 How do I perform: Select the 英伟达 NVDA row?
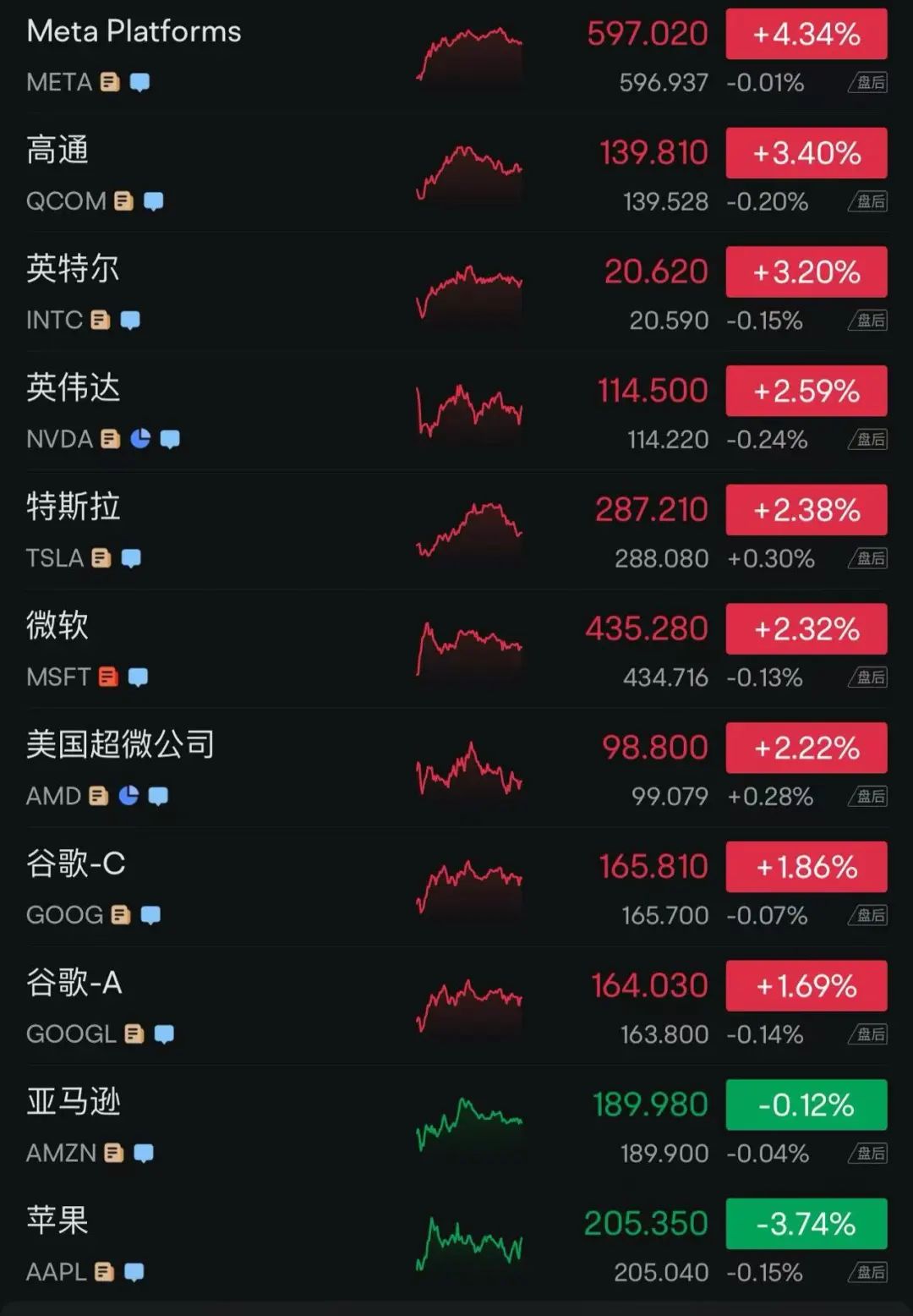73,389
